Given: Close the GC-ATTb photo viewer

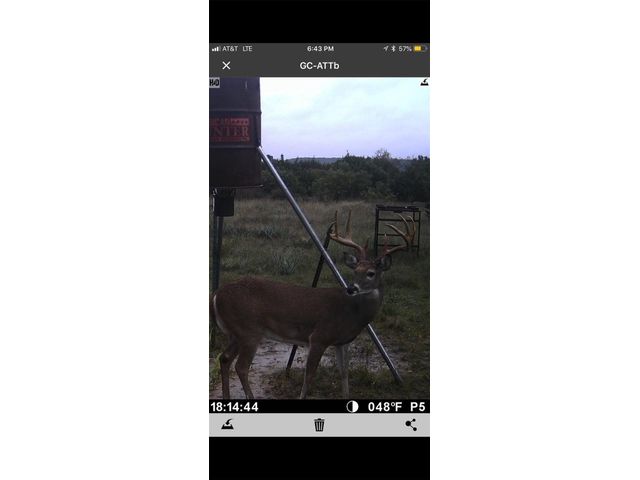Looking at the screenshot, I should 226,66.
